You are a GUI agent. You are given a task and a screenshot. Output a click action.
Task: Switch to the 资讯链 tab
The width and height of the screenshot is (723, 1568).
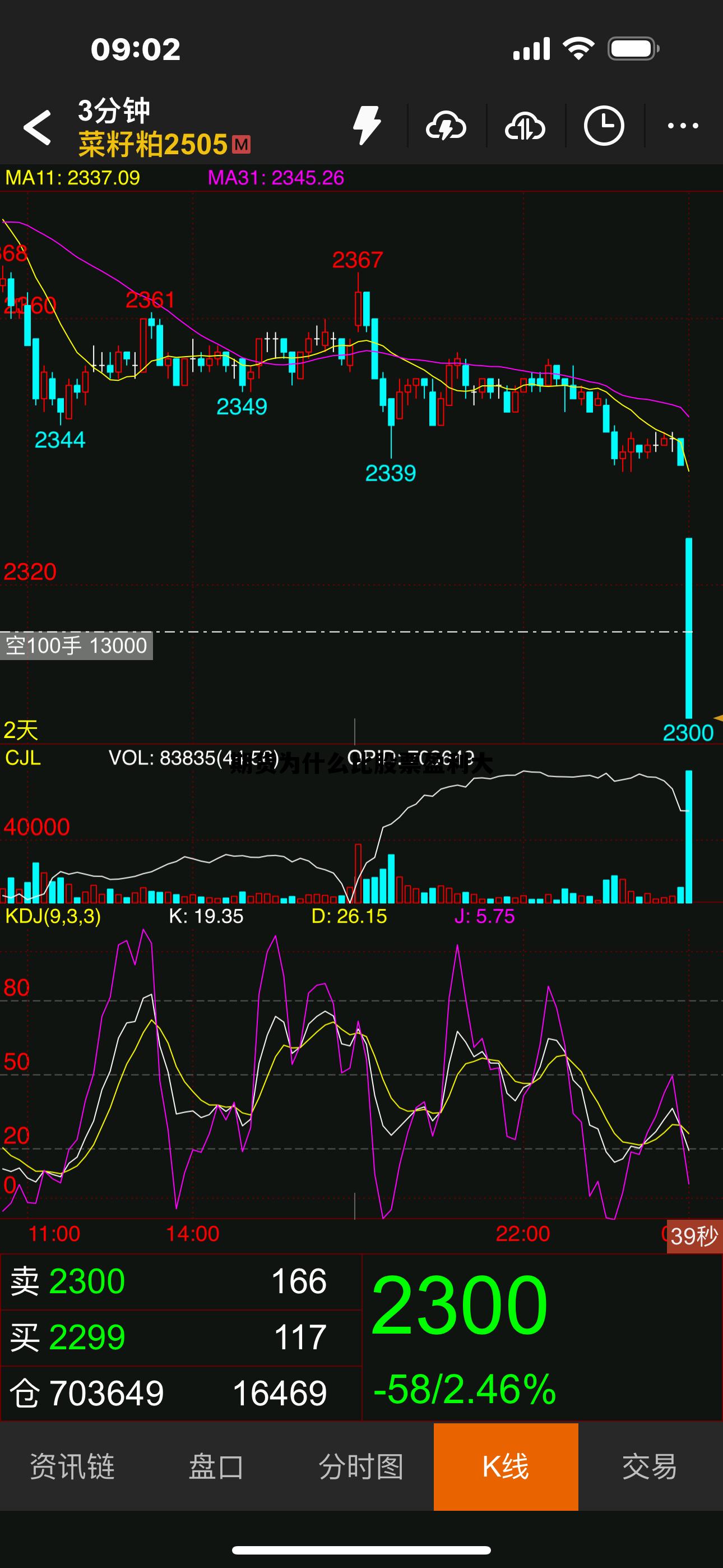click(72, 1466)
